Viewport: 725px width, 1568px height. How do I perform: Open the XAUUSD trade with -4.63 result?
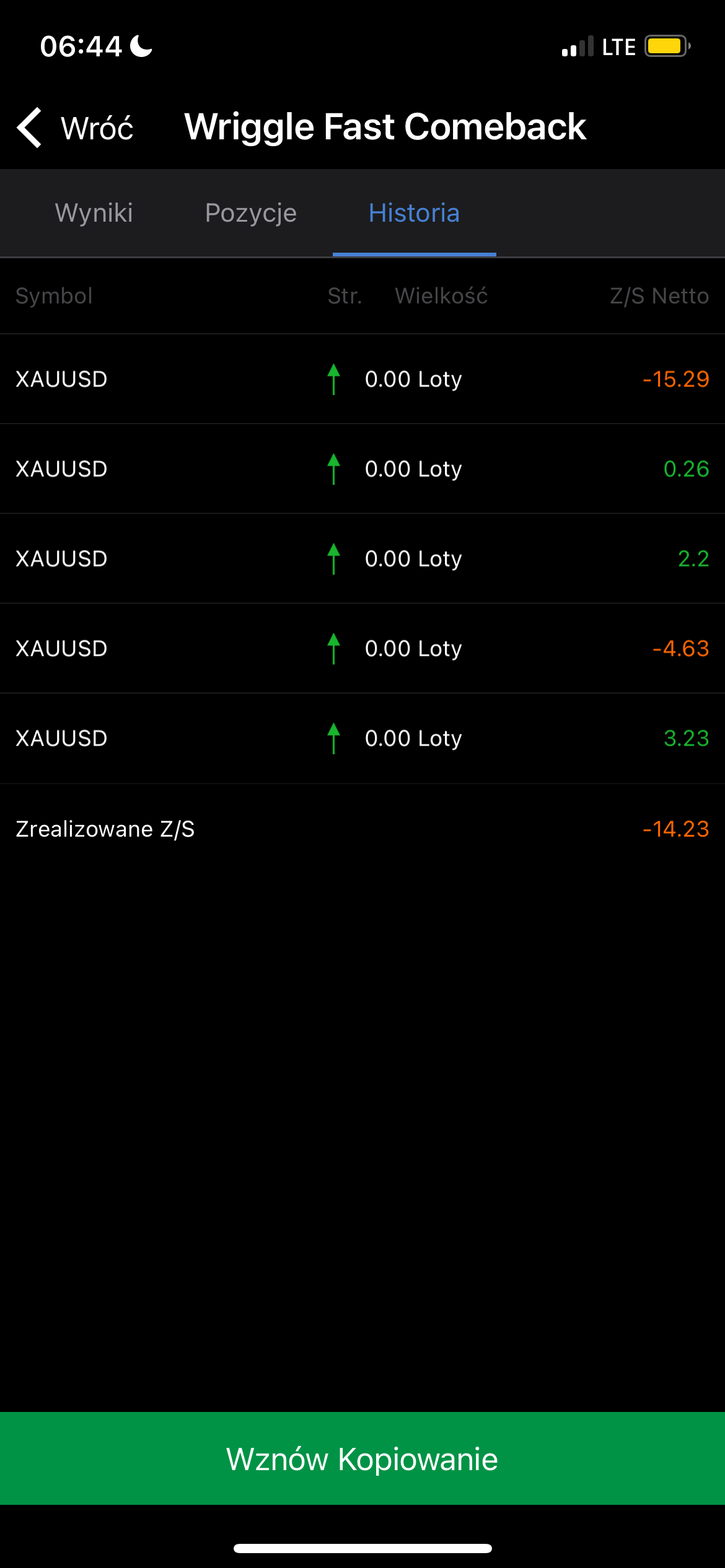click(362, 648)
